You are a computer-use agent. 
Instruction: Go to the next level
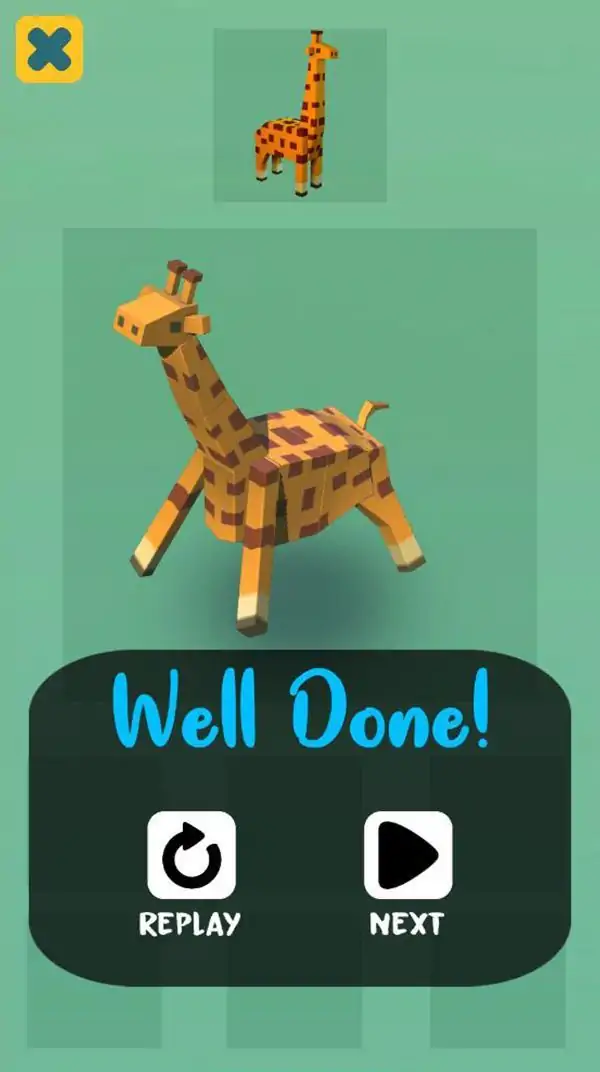pos(407,855)
